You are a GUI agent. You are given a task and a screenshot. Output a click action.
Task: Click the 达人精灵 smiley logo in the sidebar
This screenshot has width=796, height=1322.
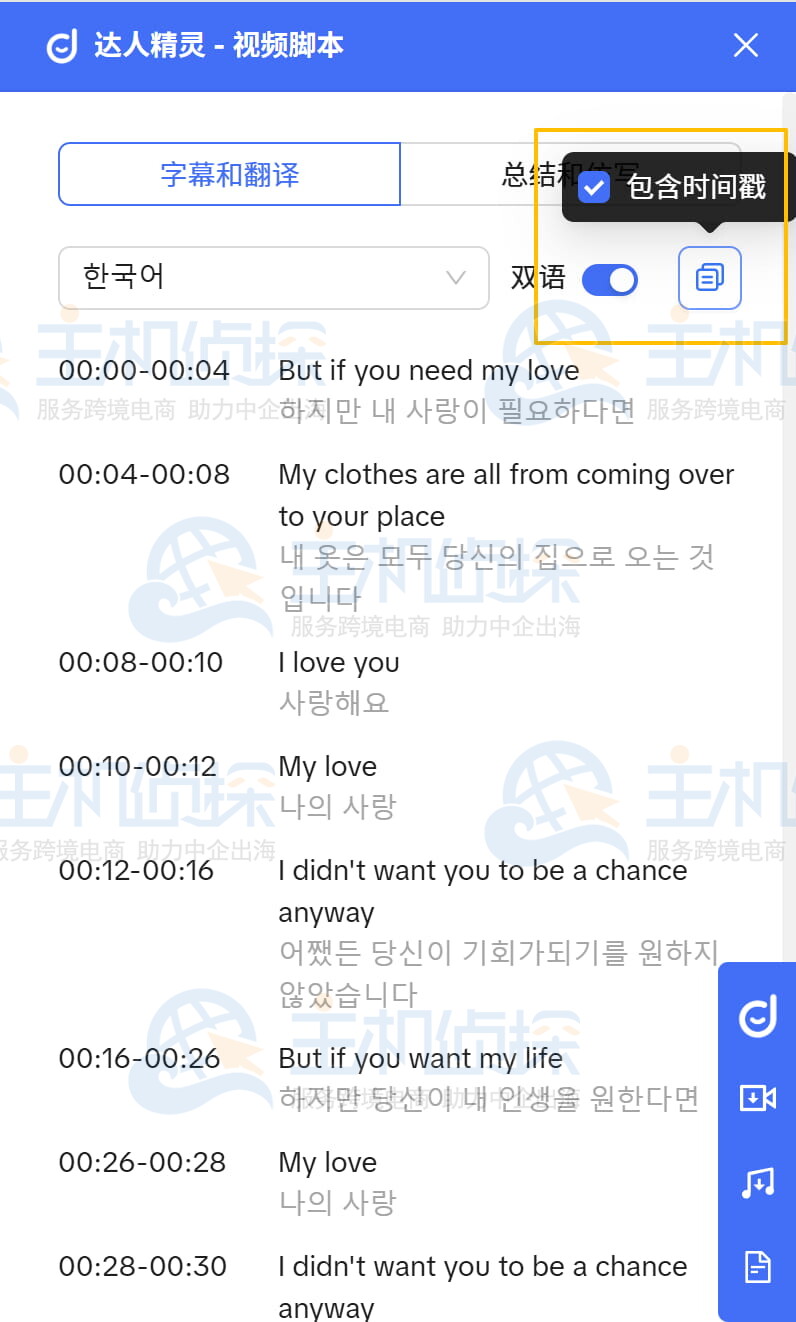coord(756,1017)
